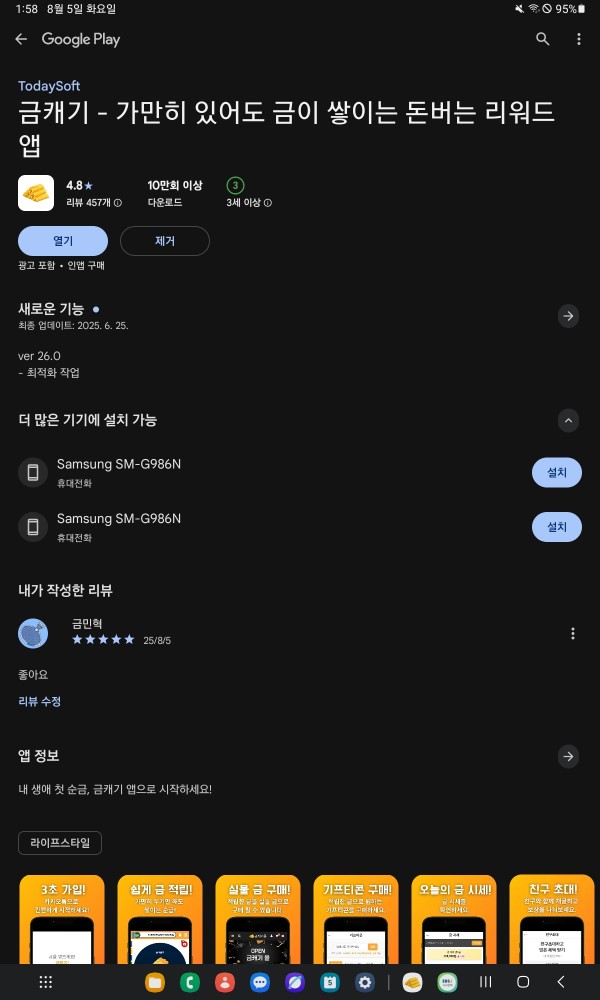Image resolution: width=600 pixels, height=1000 pixels.
Task: View the 실물 금 구매 screenshot
Action: pos(258,919)
